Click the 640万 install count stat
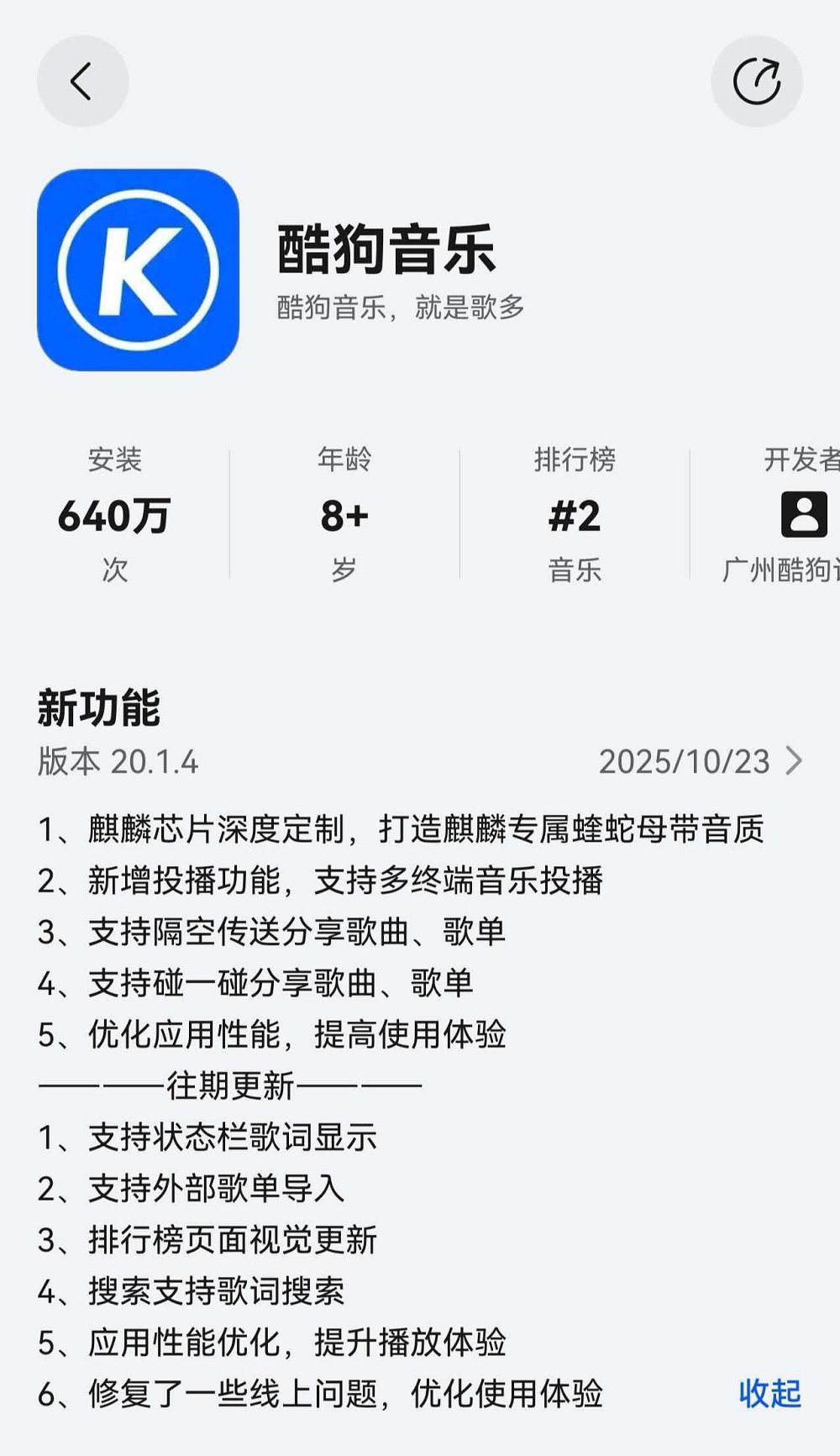The width and height of the screenshot is (840, 1456). [113, 517]
